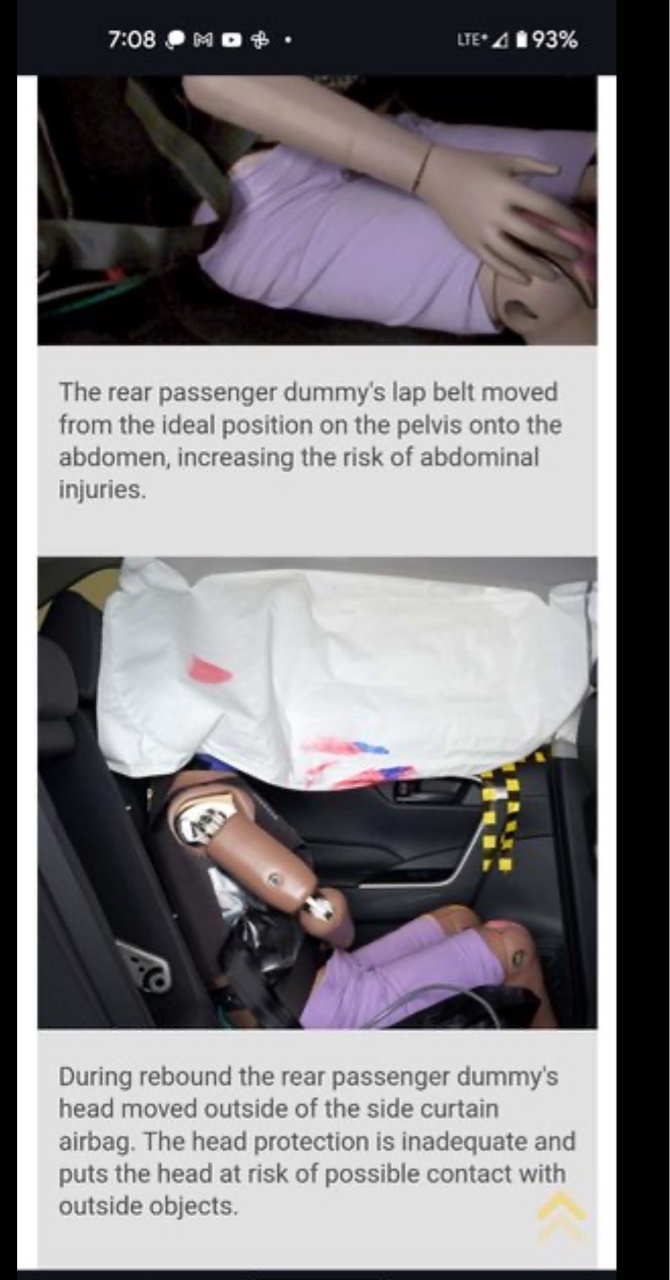Tap the yellow scroll-to-top arrow

click(x=561, y=1214)
